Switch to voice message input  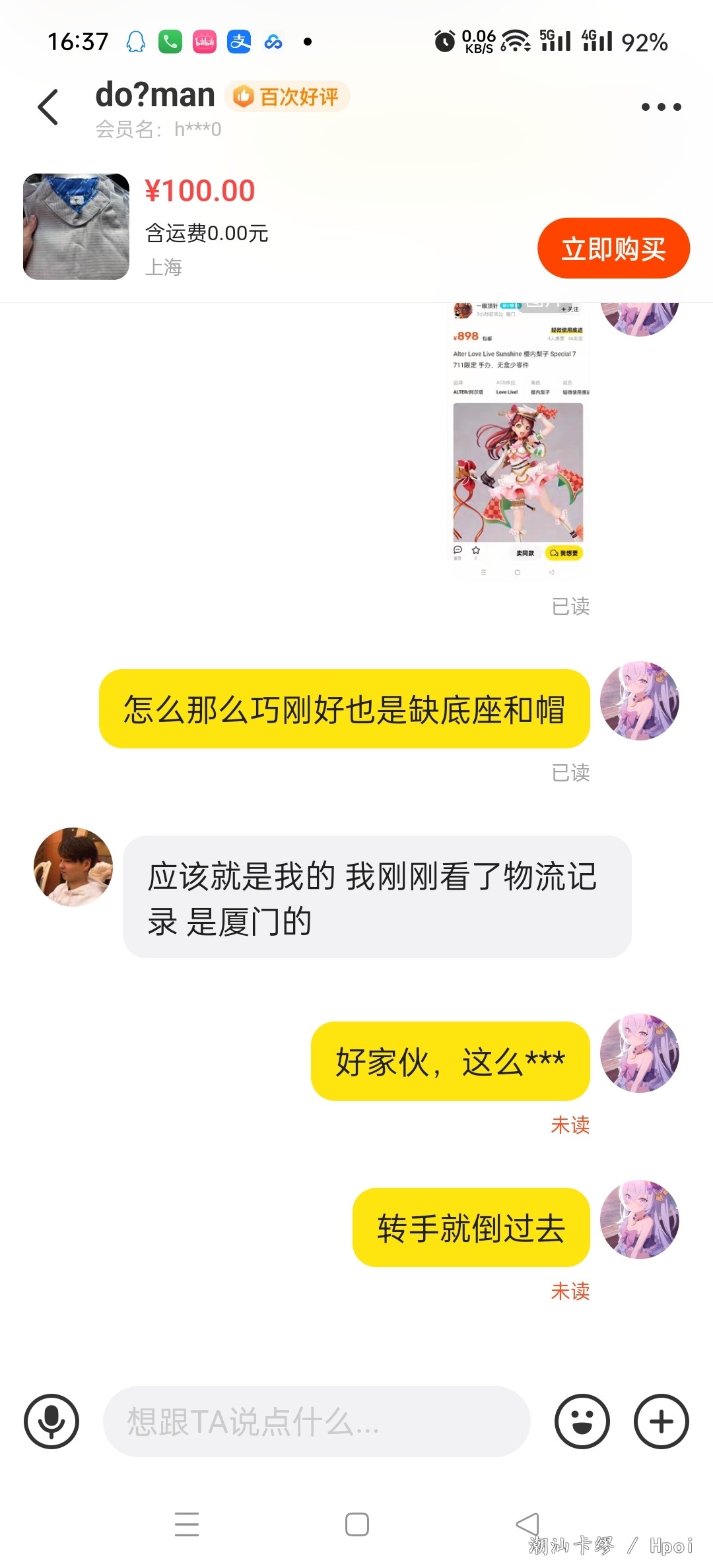pos(51,1421)
